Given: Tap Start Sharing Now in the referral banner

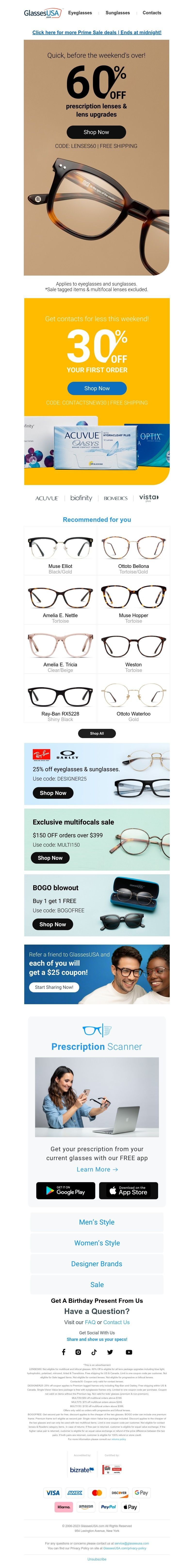Looking at the screenshot, I should (x=54, y=987).
